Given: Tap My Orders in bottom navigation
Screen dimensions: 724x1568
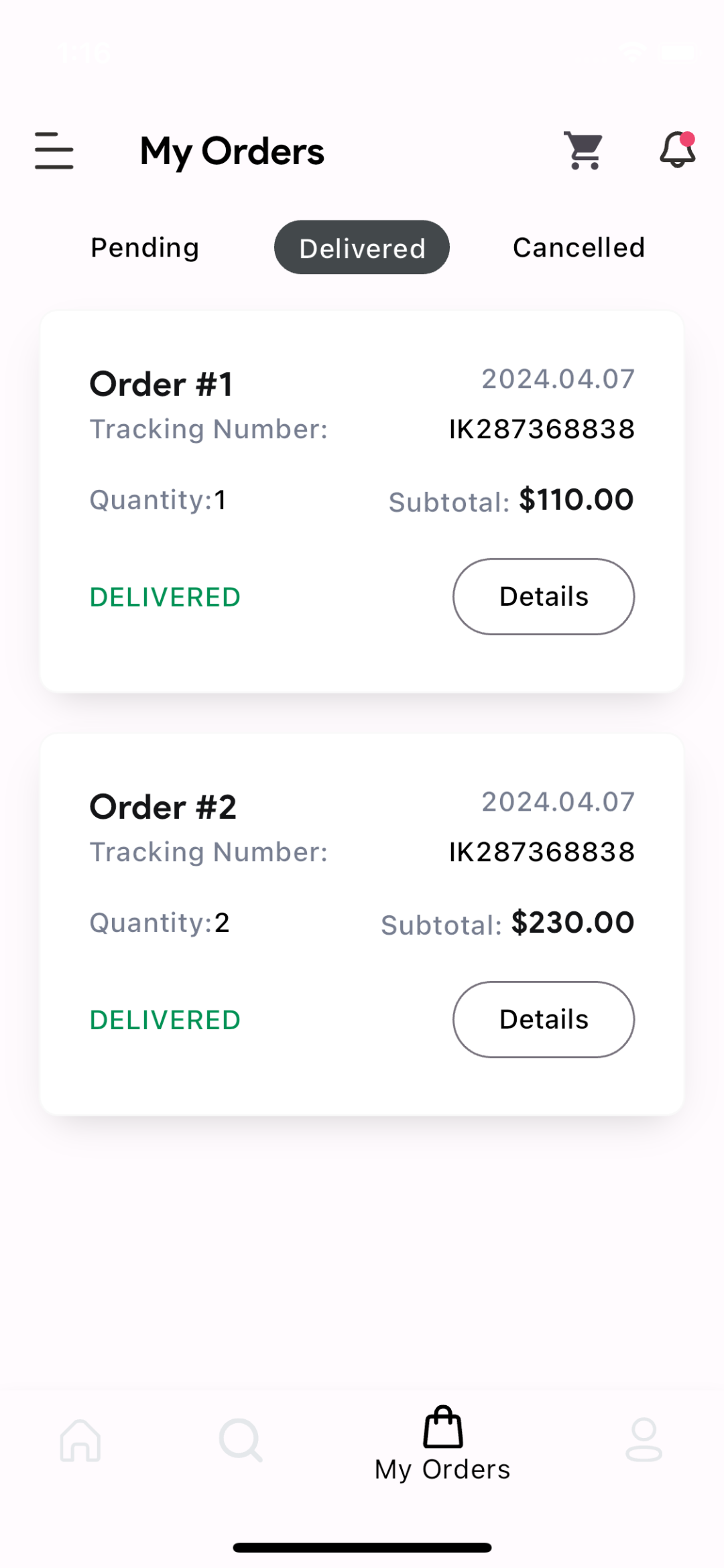Looking at the screenshot, I should [442, 1444].
